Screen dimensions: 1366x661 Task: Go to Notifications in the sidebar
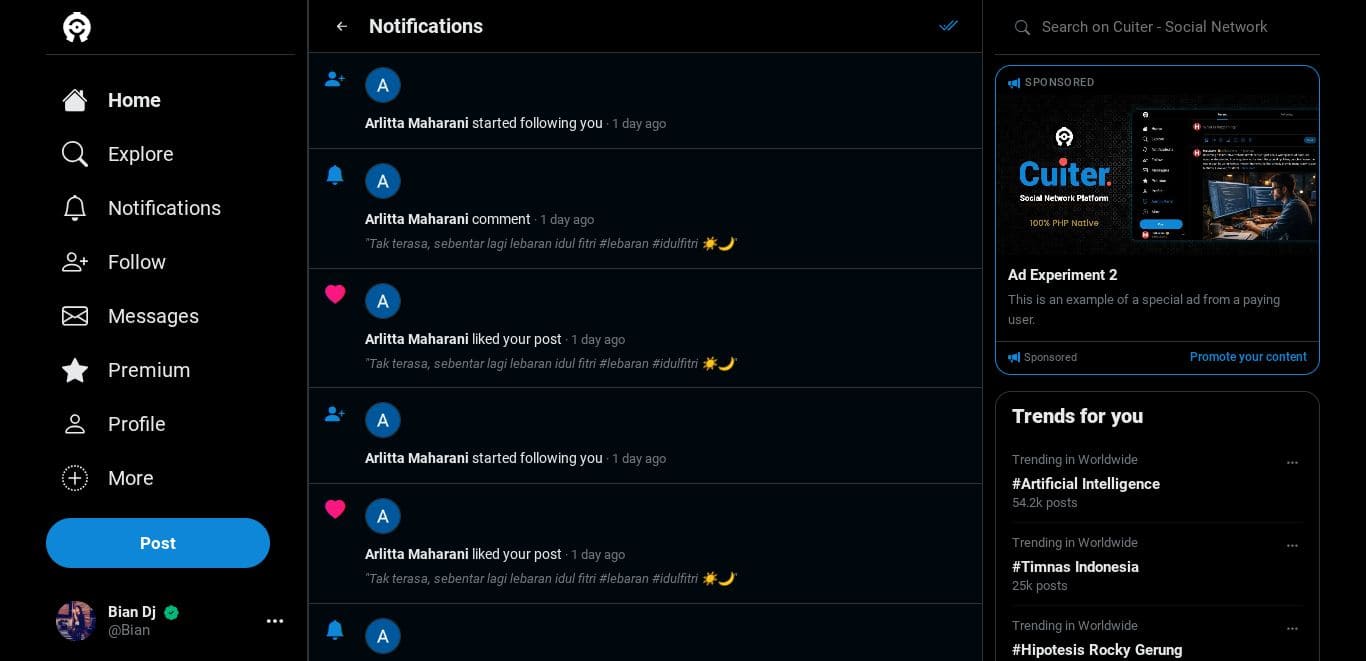tap(164, 208)
